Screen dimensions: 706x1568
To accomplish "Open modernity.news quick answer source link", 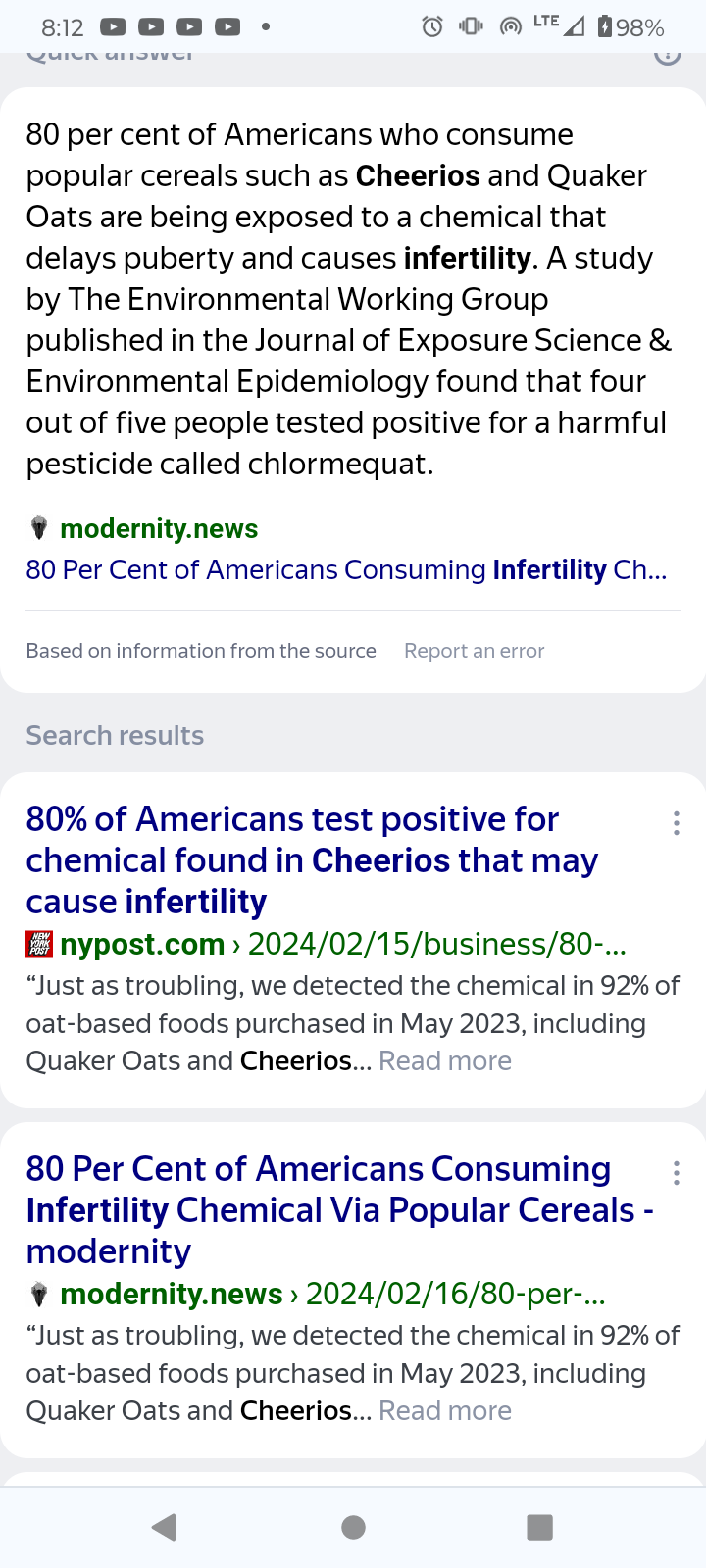I will pyautogui.click(x=346, y=569).
